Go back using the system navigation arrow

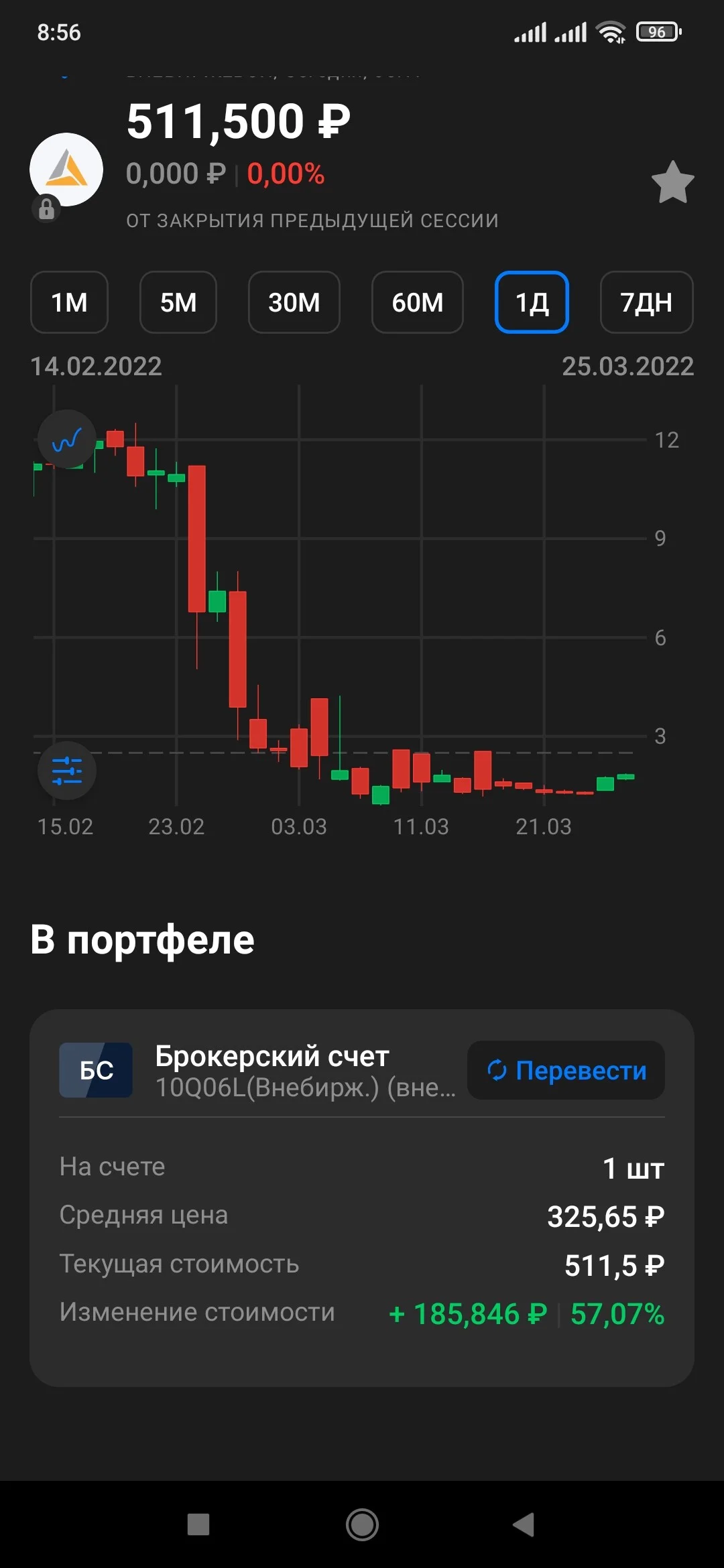tap(524, 1524)
